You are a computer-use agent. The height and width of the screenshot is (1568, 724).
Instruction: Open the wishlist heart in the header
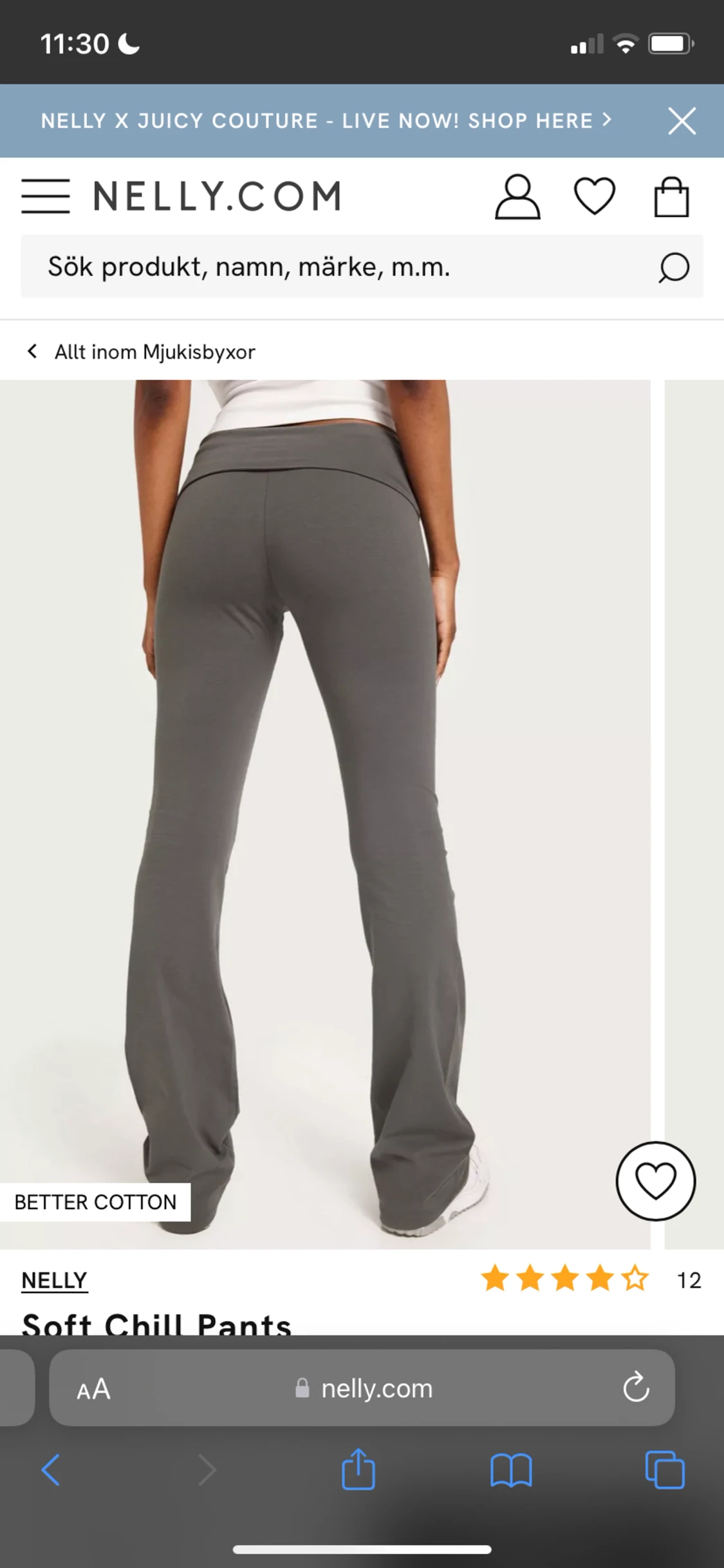(x=594, y=196)
